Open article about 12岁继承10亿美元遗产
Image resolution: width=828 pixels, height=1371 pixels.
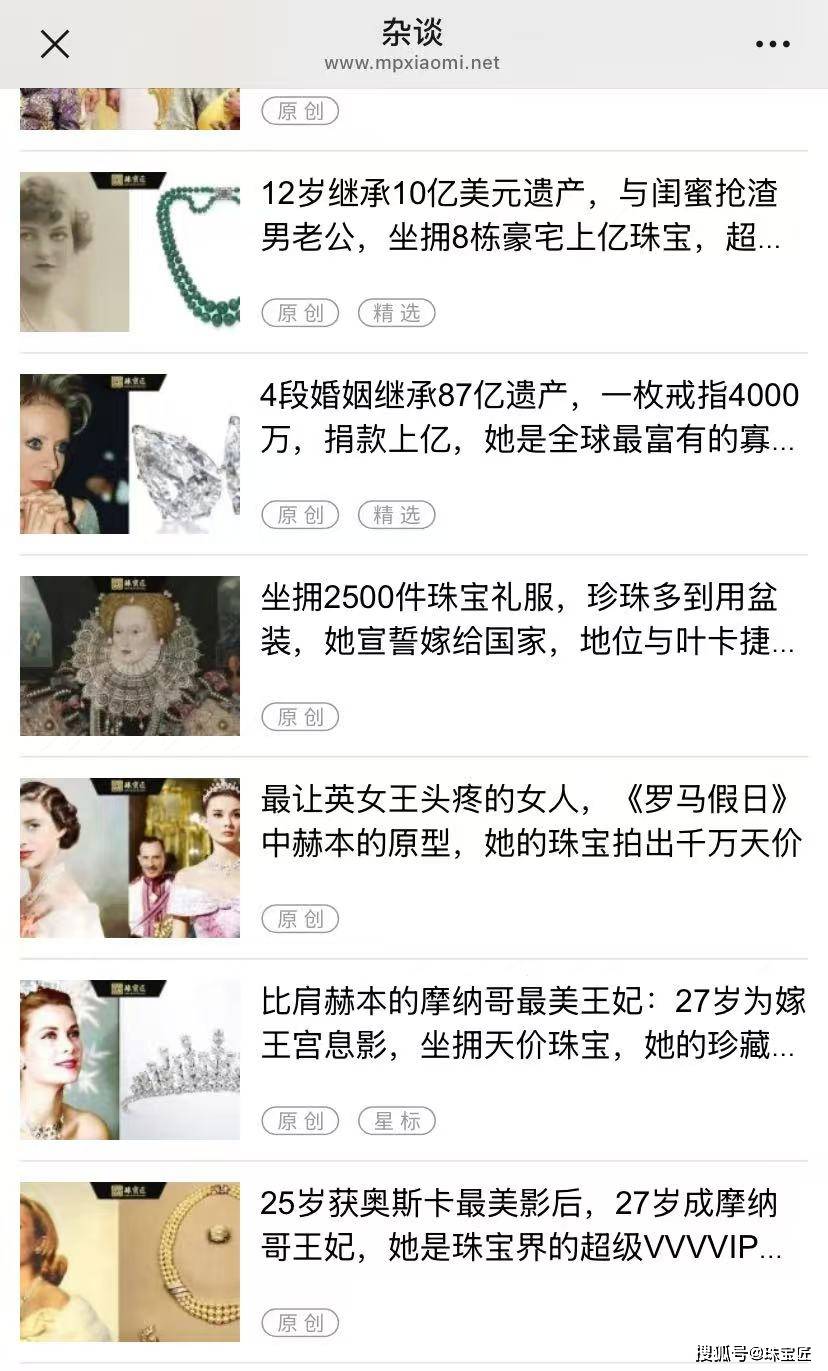coord(520,216)
